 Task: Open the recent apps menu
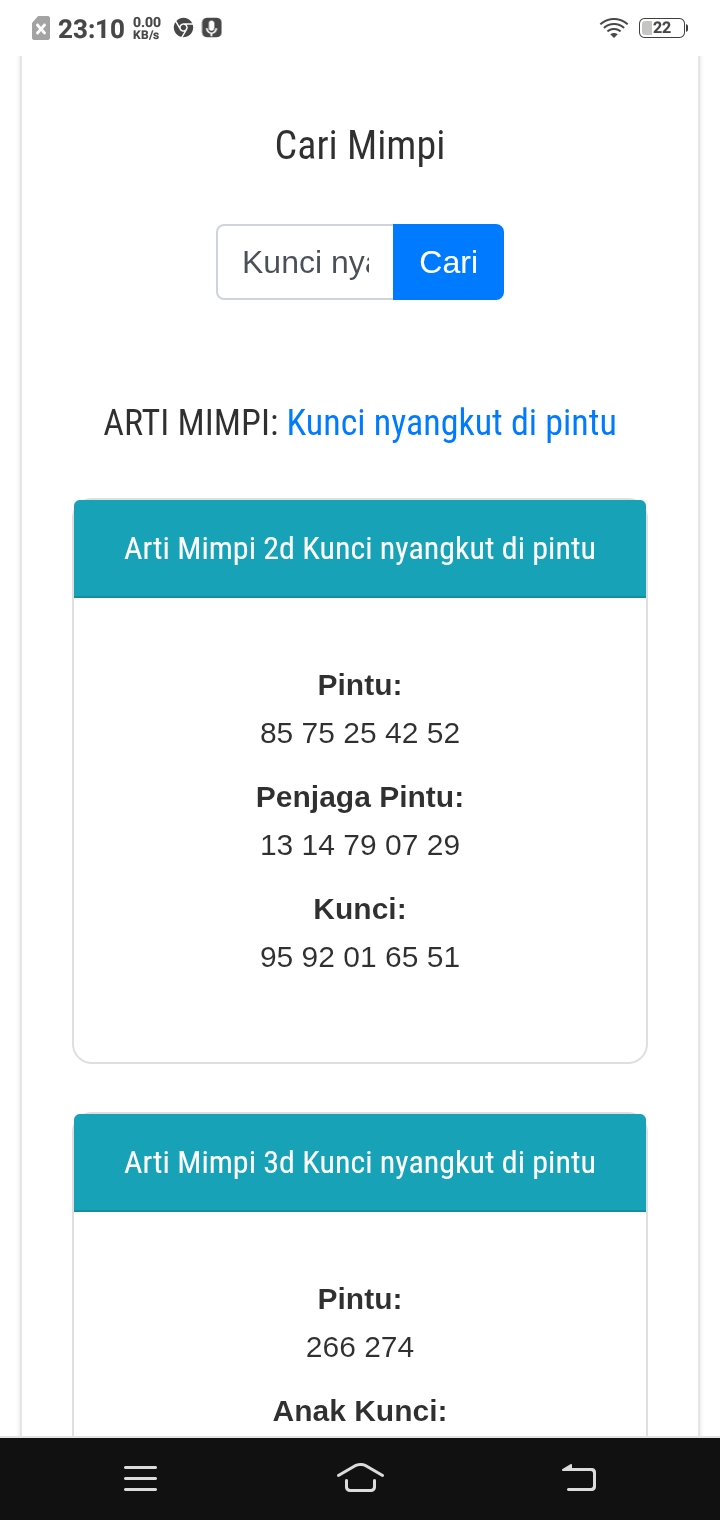click(x=140, y=1478)
